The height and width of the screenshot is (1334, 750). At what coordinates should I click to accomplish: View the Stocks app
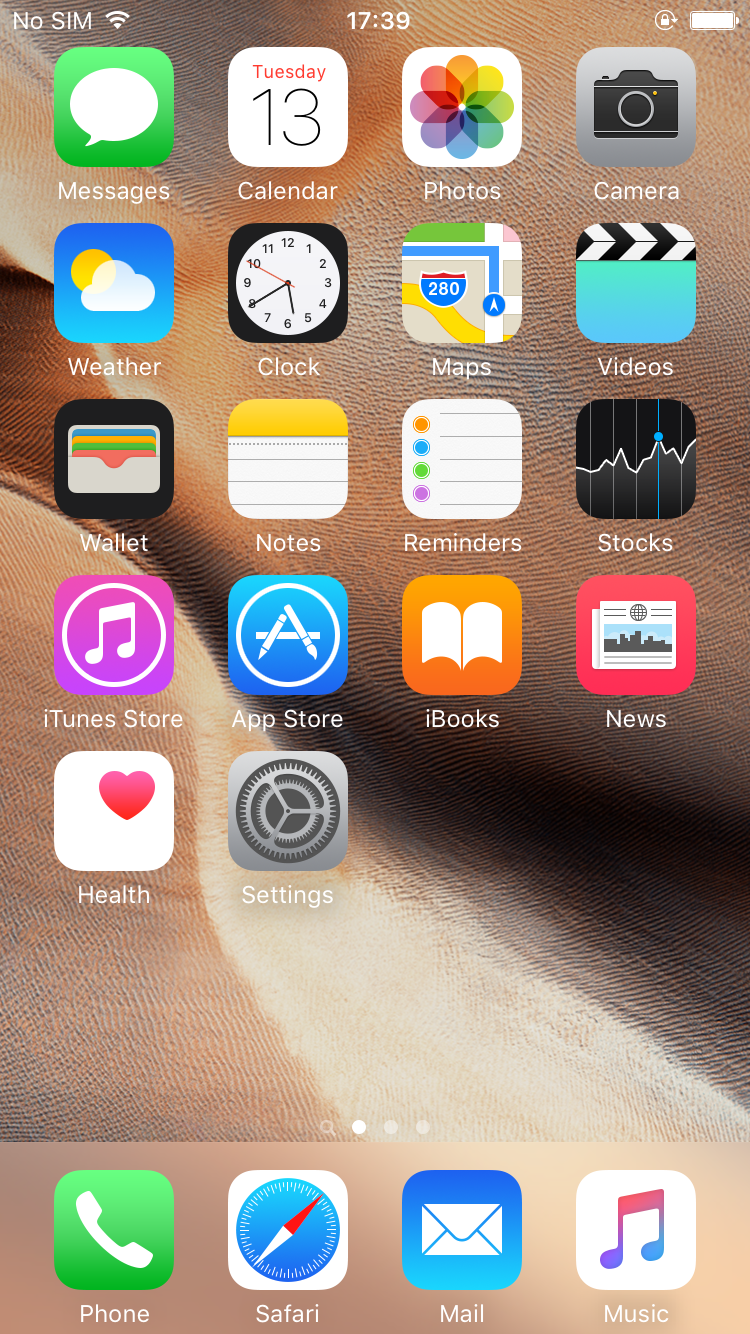636,459
